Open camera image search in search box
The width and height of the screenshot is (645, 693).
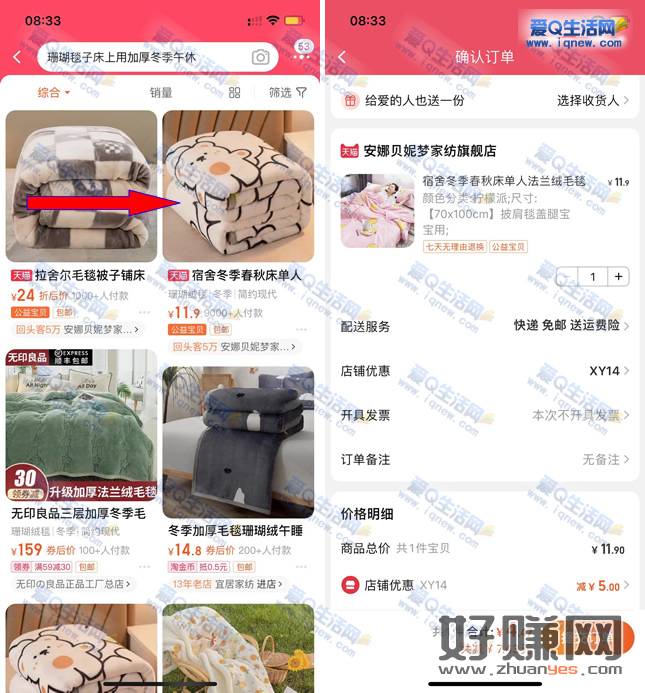[x=260, y=58]
